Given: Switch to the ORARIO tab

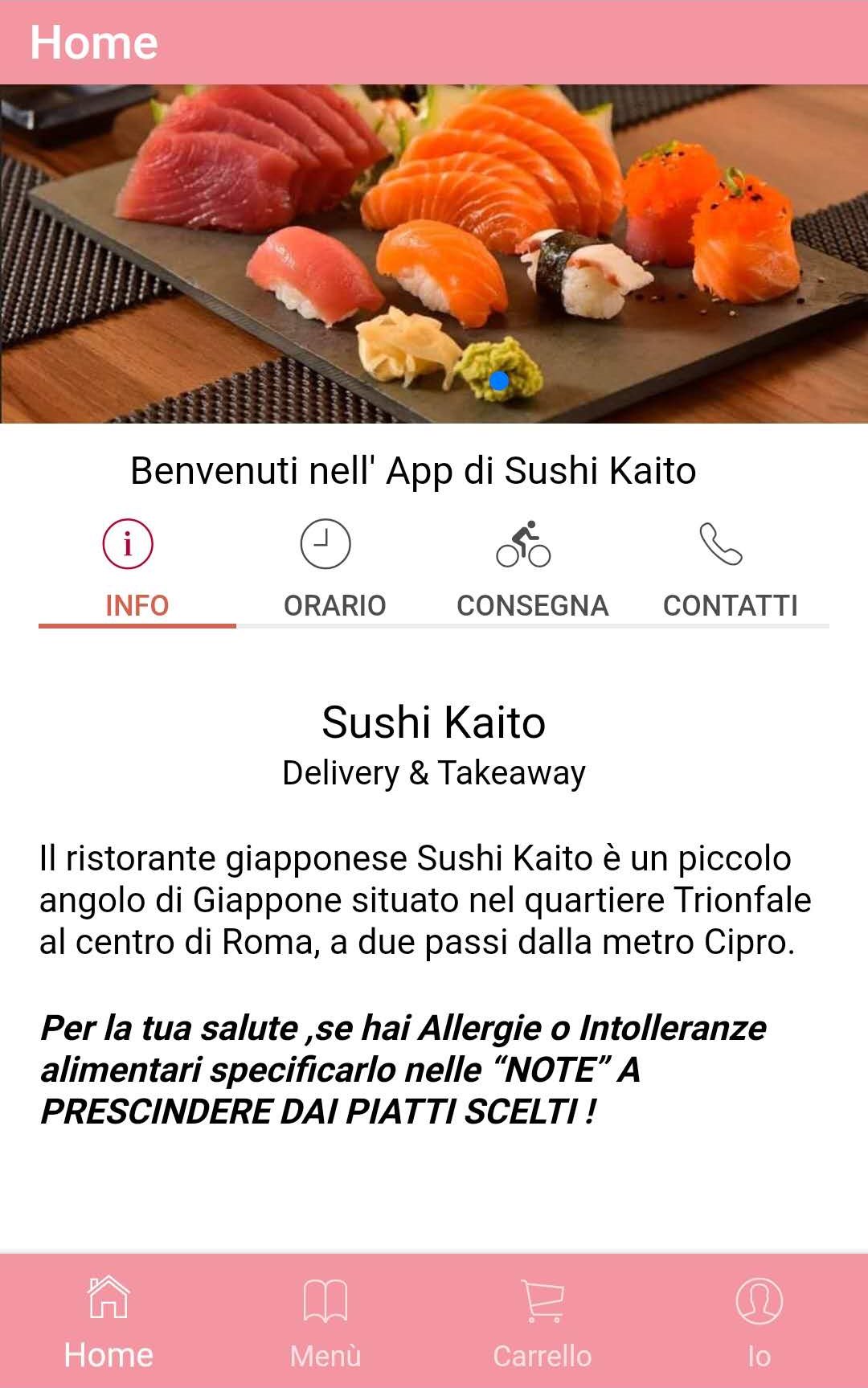Looking at the screenshot, I should point(335,605).
